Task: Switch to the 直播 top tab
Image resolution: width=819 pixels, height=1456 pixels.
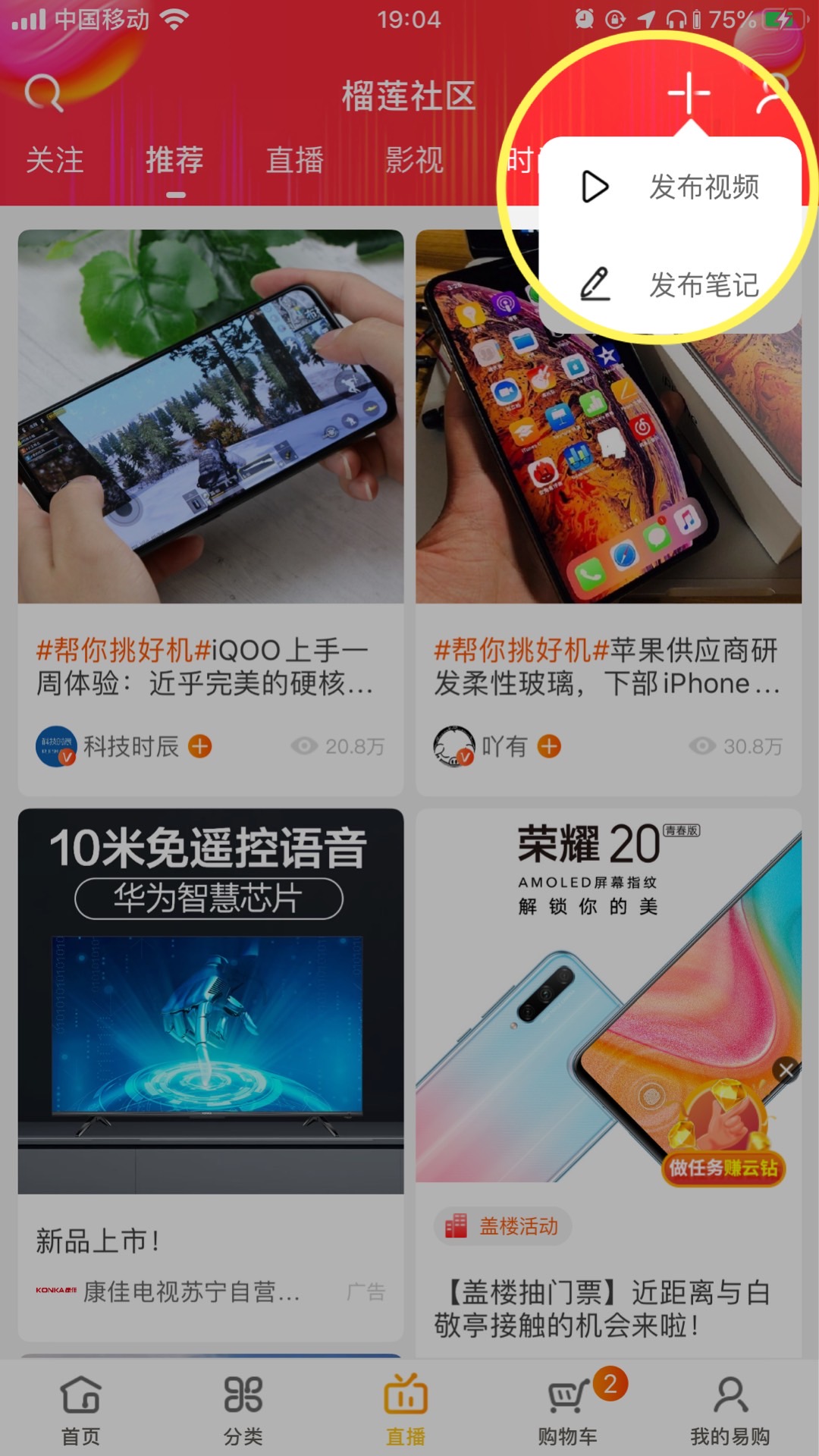Action: coord(295,160)
